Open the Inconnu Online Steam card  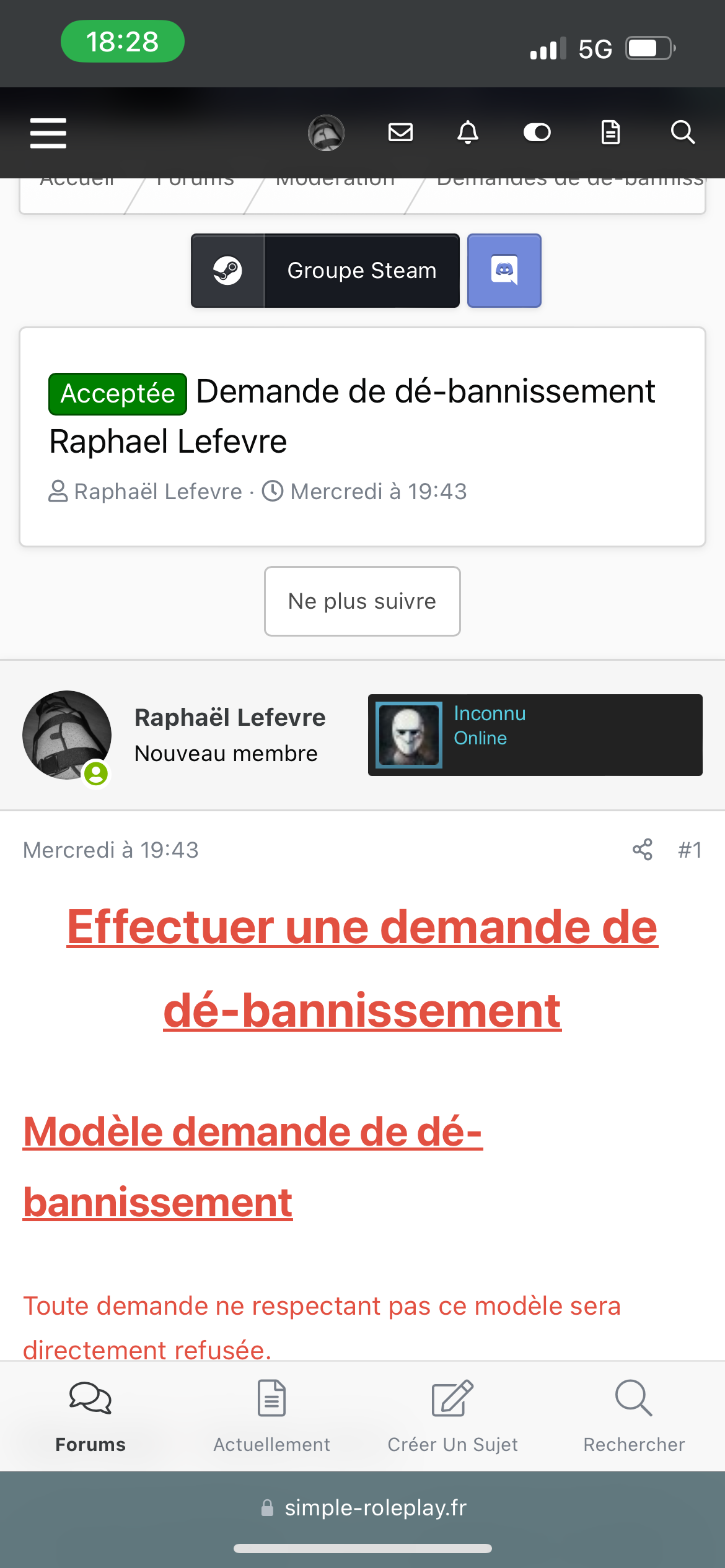(x=535, y=735)
